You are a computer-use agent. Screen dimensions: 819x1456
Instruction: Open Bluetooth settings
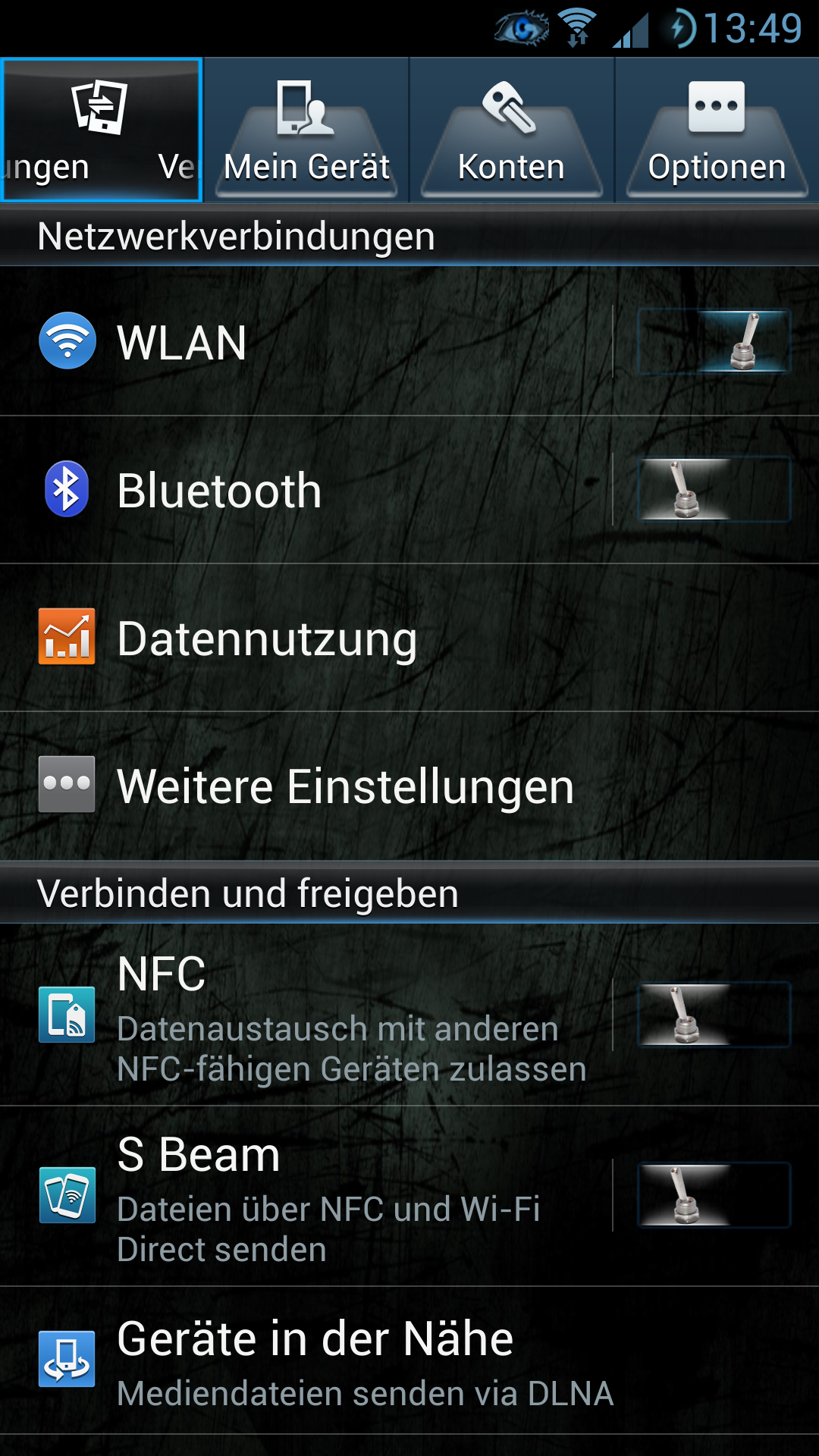click(x=306, y=489)
